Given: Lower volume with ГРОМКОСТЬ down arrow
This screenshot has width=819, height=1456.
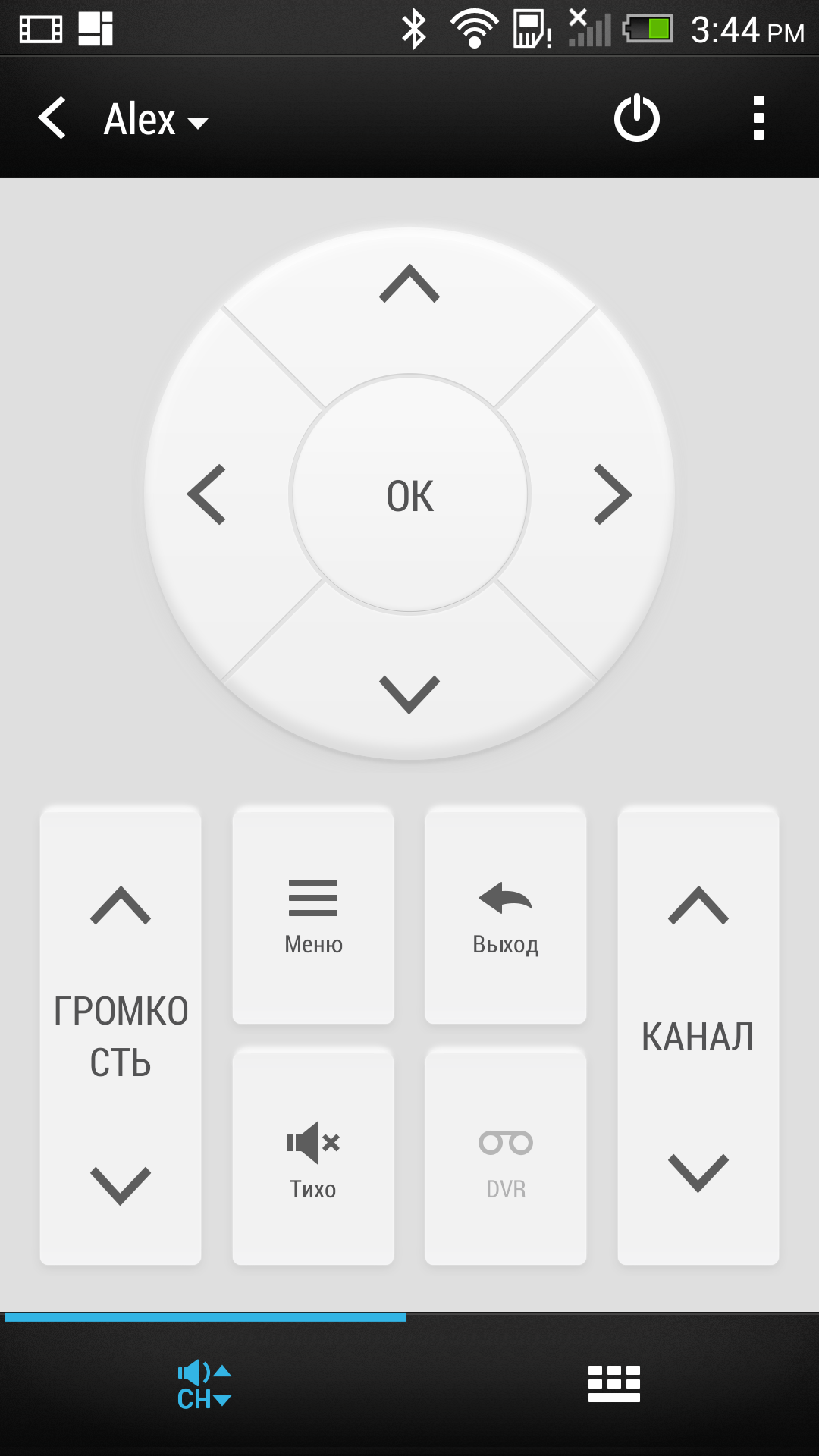Looking at the screenshot, I should click(121, 1186).
